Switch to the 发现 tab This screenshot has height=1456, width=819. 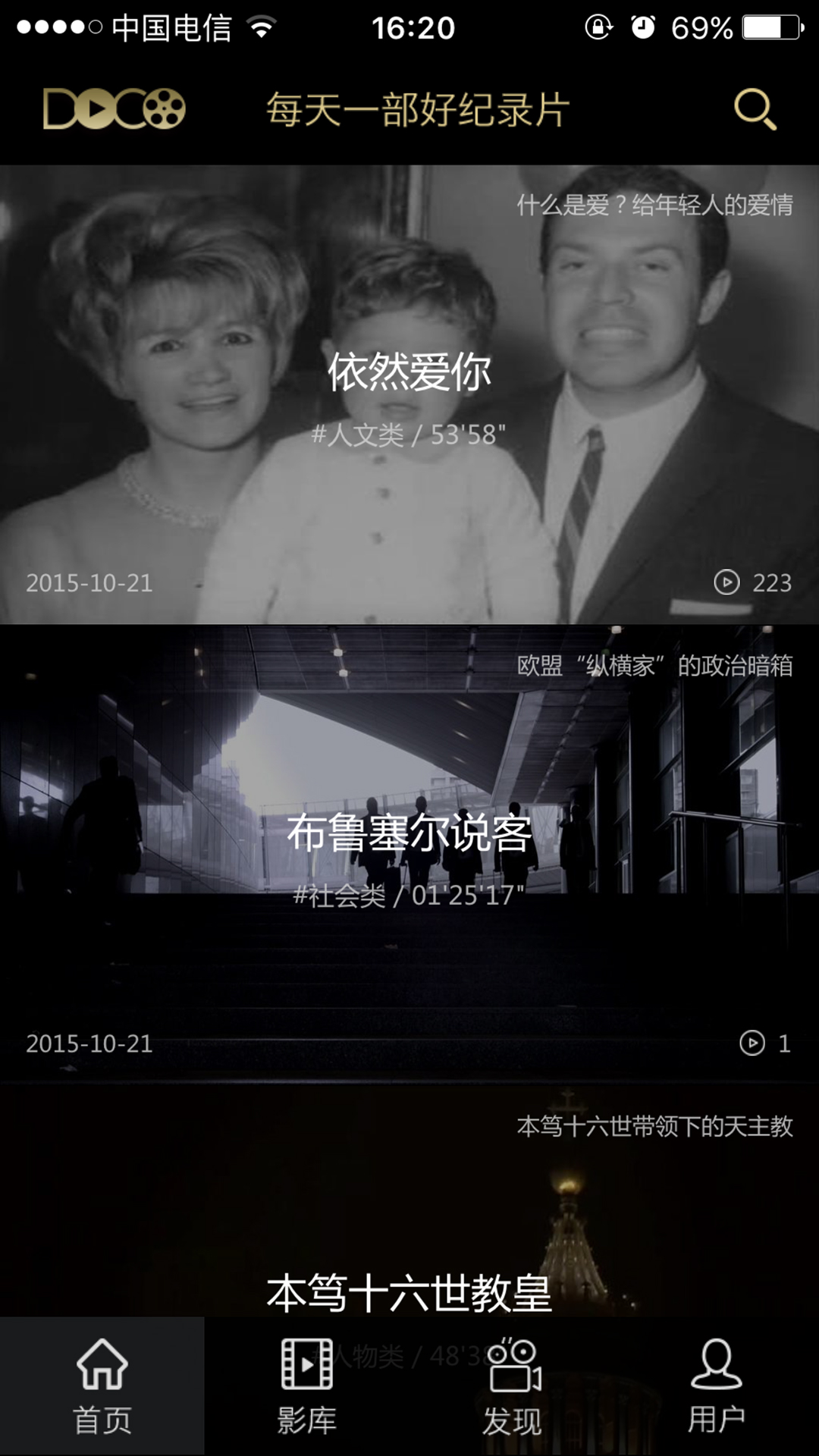pyautogui.click(x=512, y=1386)
